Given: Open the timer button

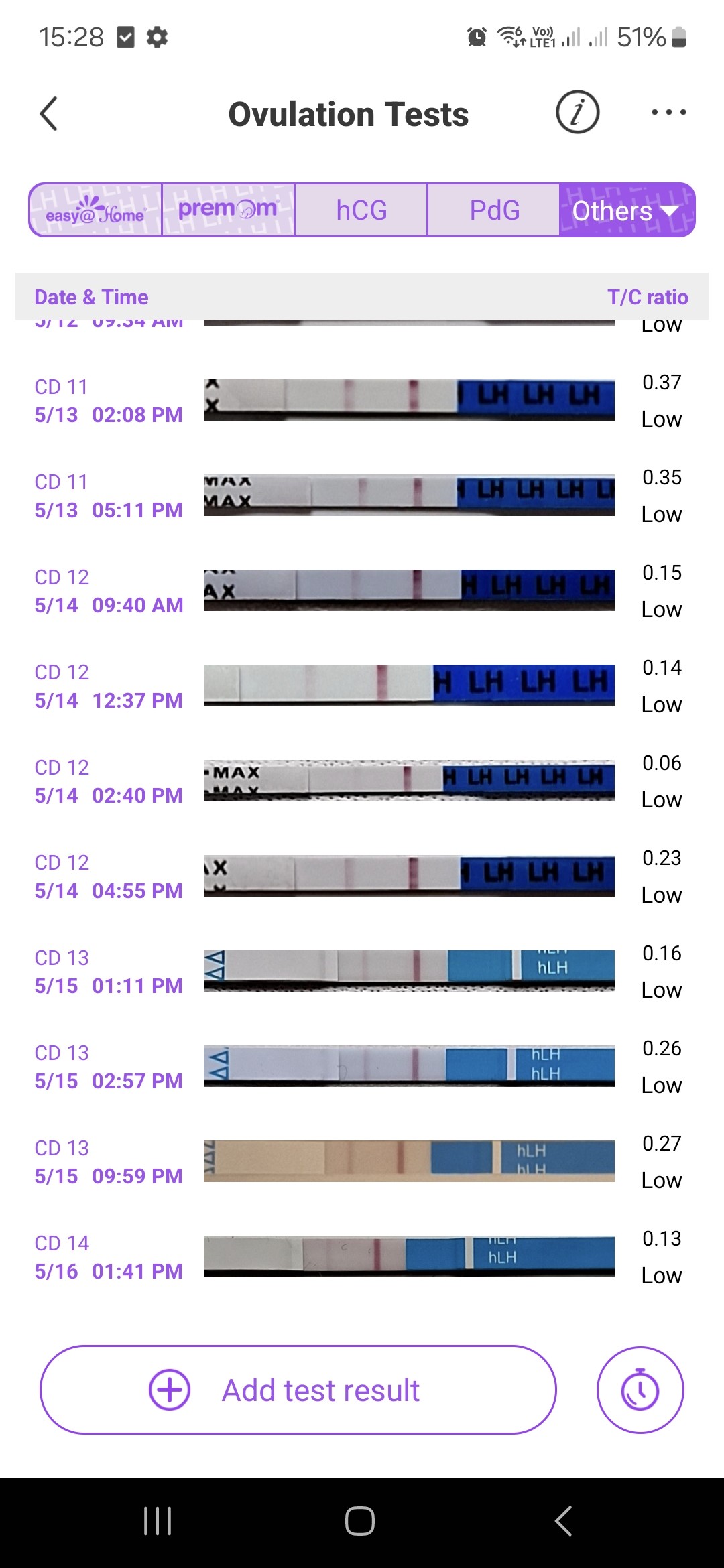Looking at the screenshot, I should 640,1390.
